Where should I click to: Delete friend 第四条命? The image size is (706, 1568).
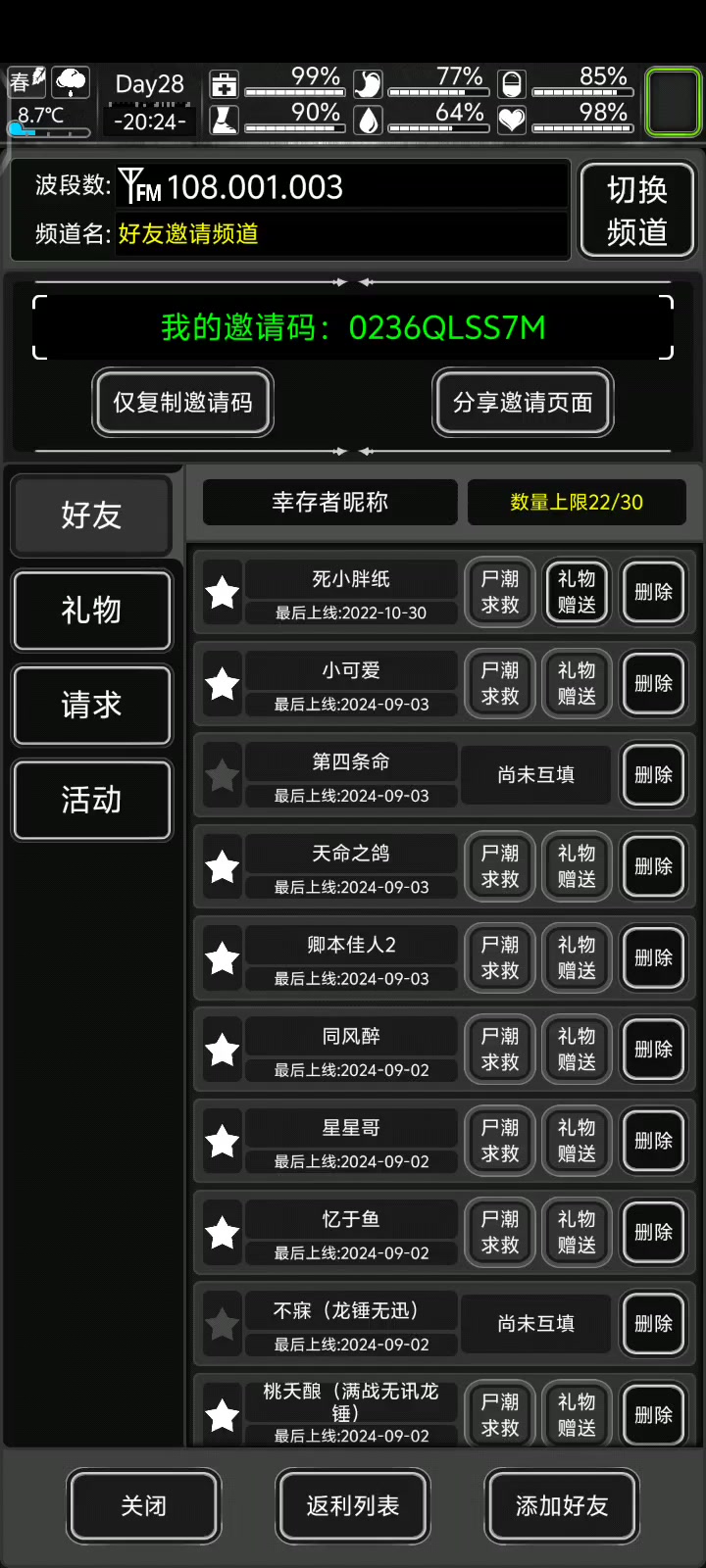coord(653,775)
